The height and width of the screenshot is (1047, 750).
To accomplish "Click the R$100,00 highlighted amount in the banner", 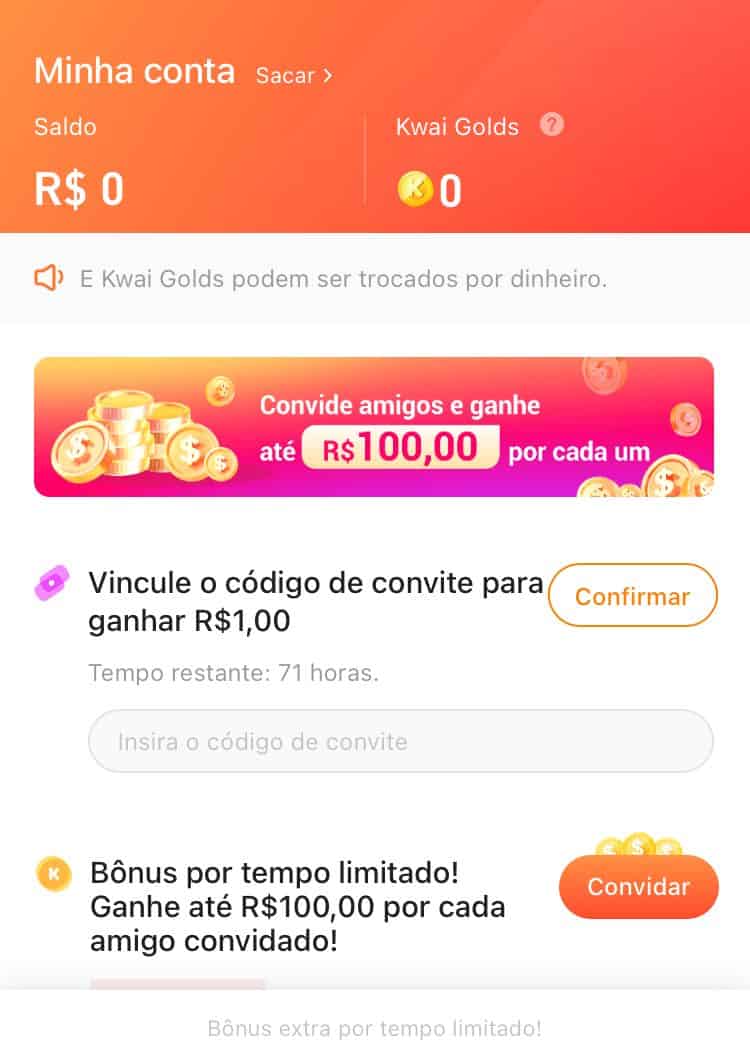I will click(x=399, y=447).
